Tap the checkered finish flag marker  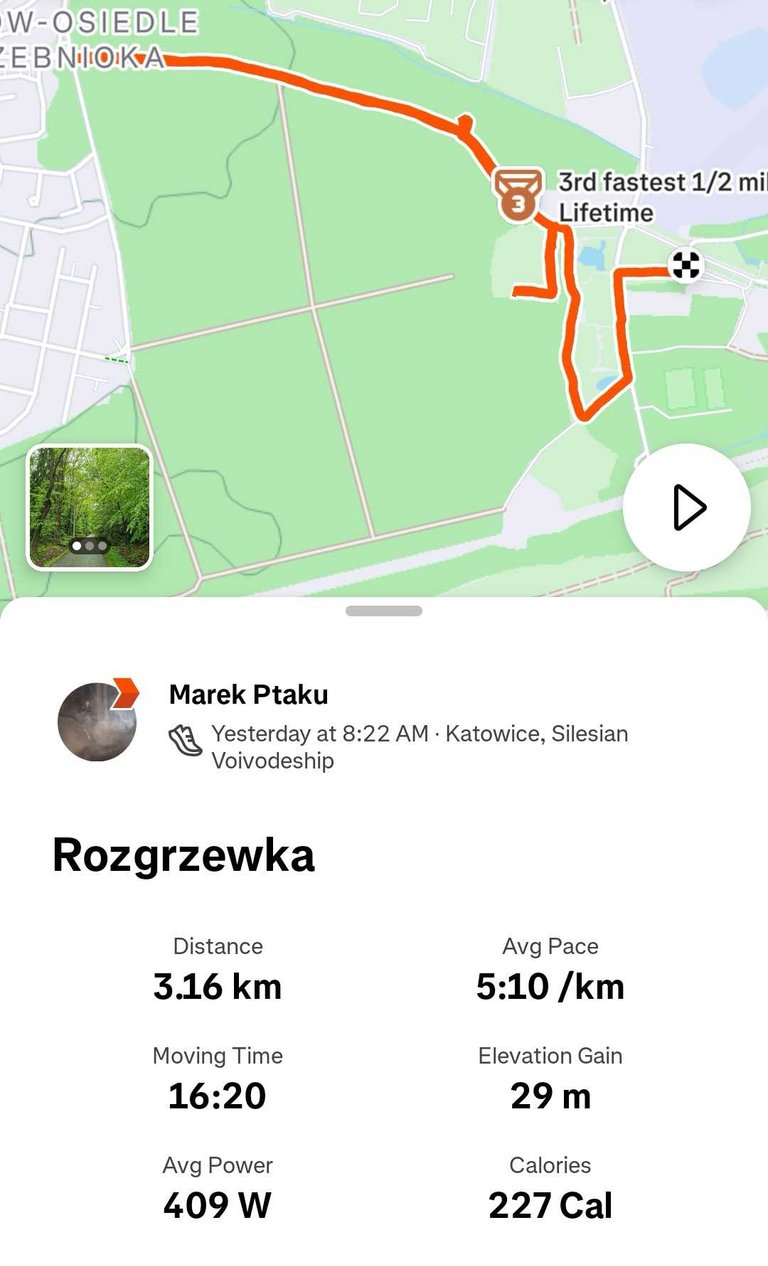686,265
